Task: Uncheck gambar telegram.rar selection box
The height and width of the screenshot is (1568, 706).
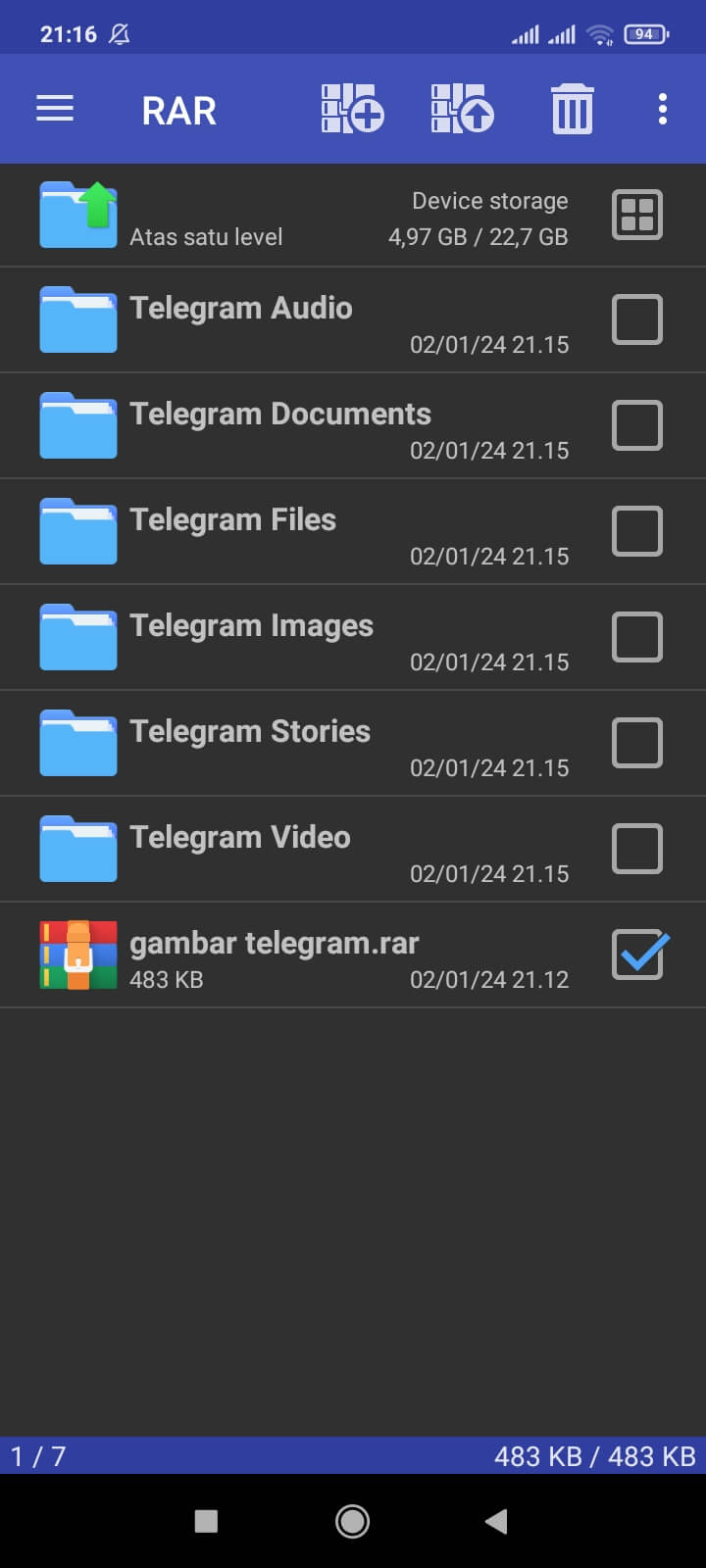Action: (636, 954)
